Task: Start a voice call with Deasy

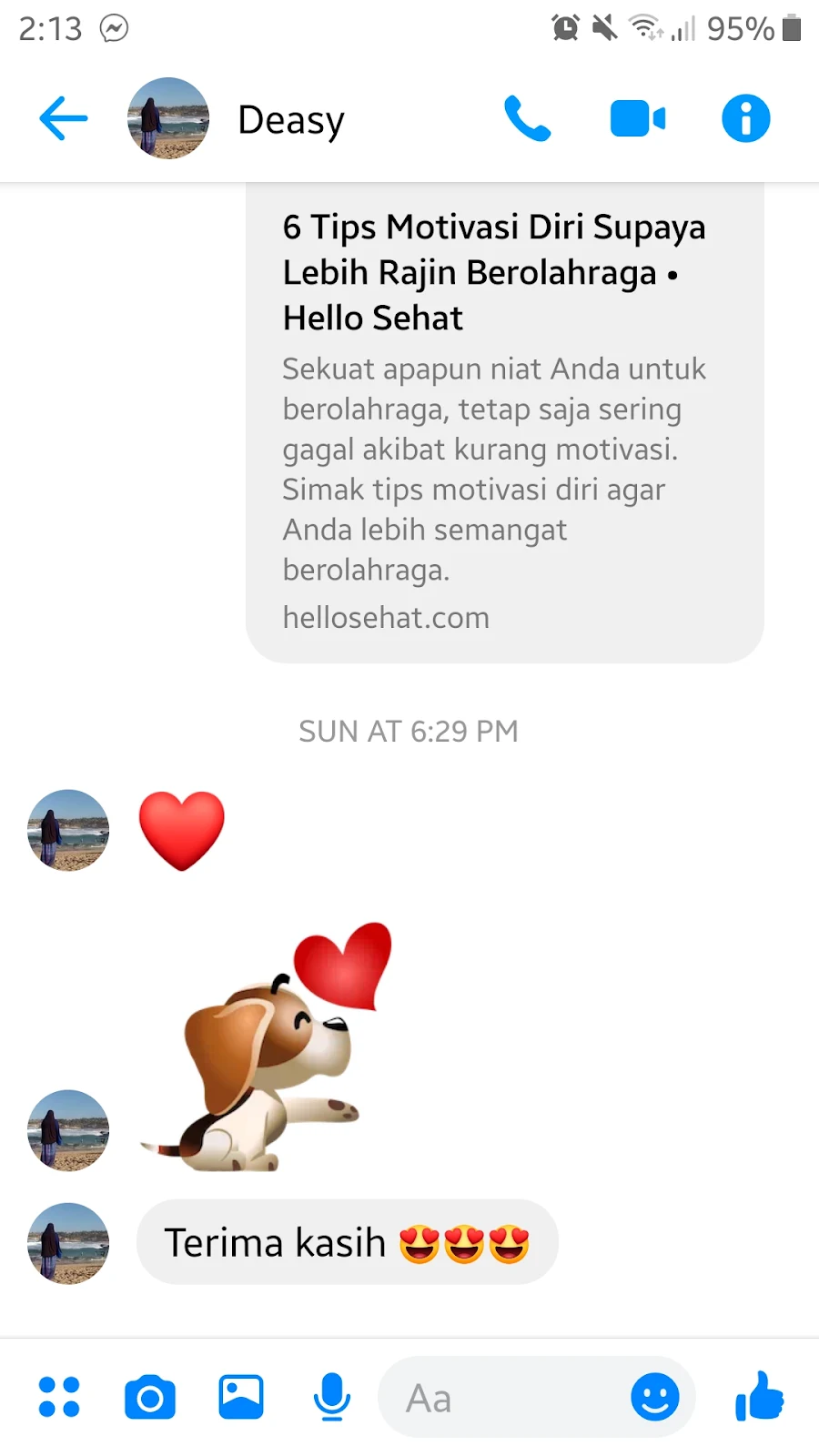Action: click(528, 118)
